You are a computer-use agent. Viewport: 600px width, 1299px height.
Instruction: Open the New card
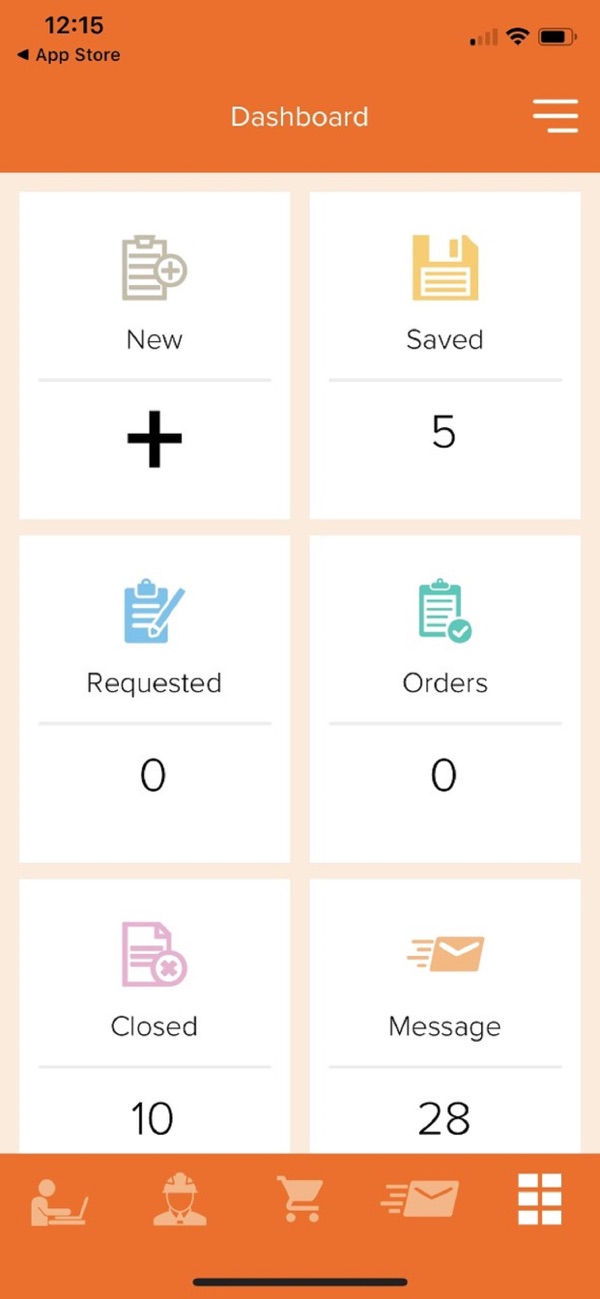coord(155,355)
